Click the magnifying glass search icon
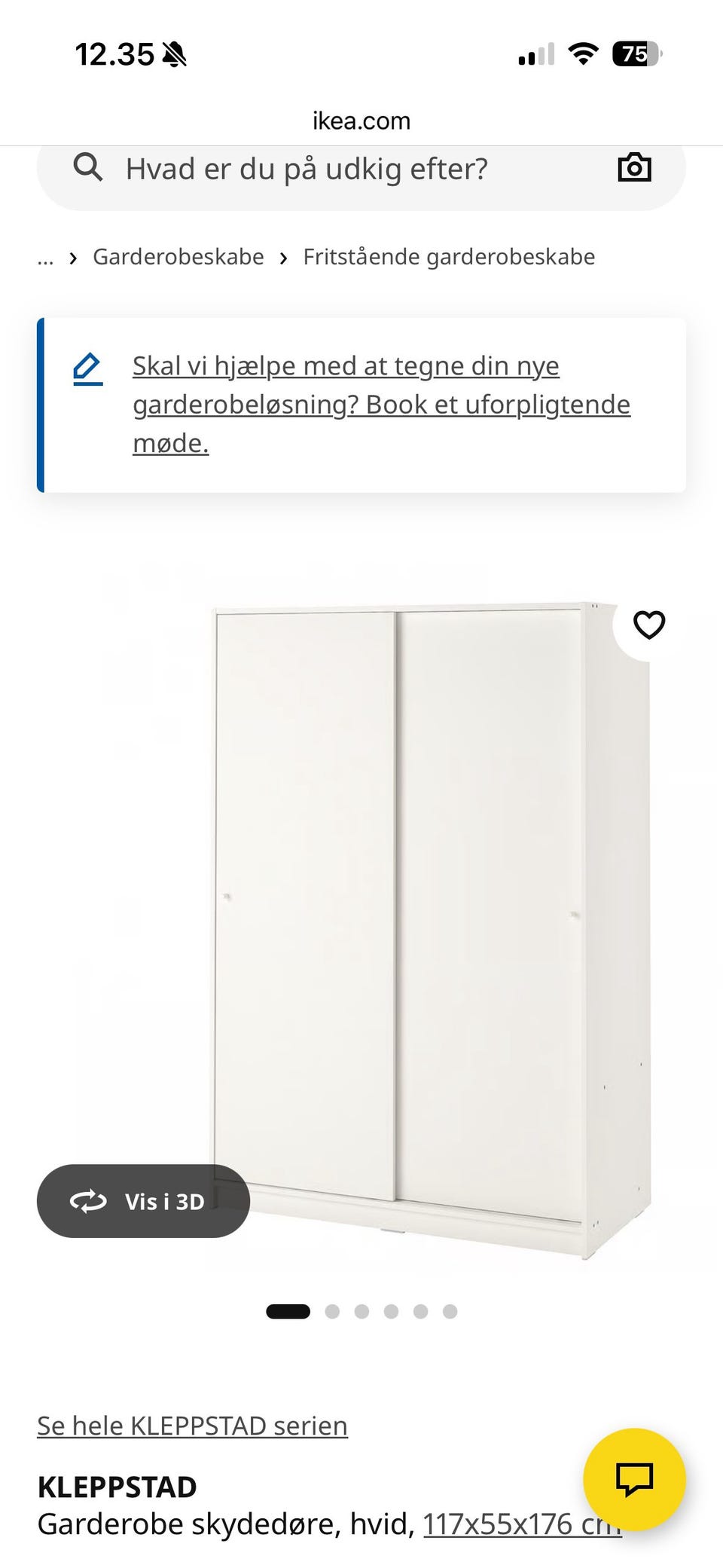723x1568 pixels. (x=88, y=167)
